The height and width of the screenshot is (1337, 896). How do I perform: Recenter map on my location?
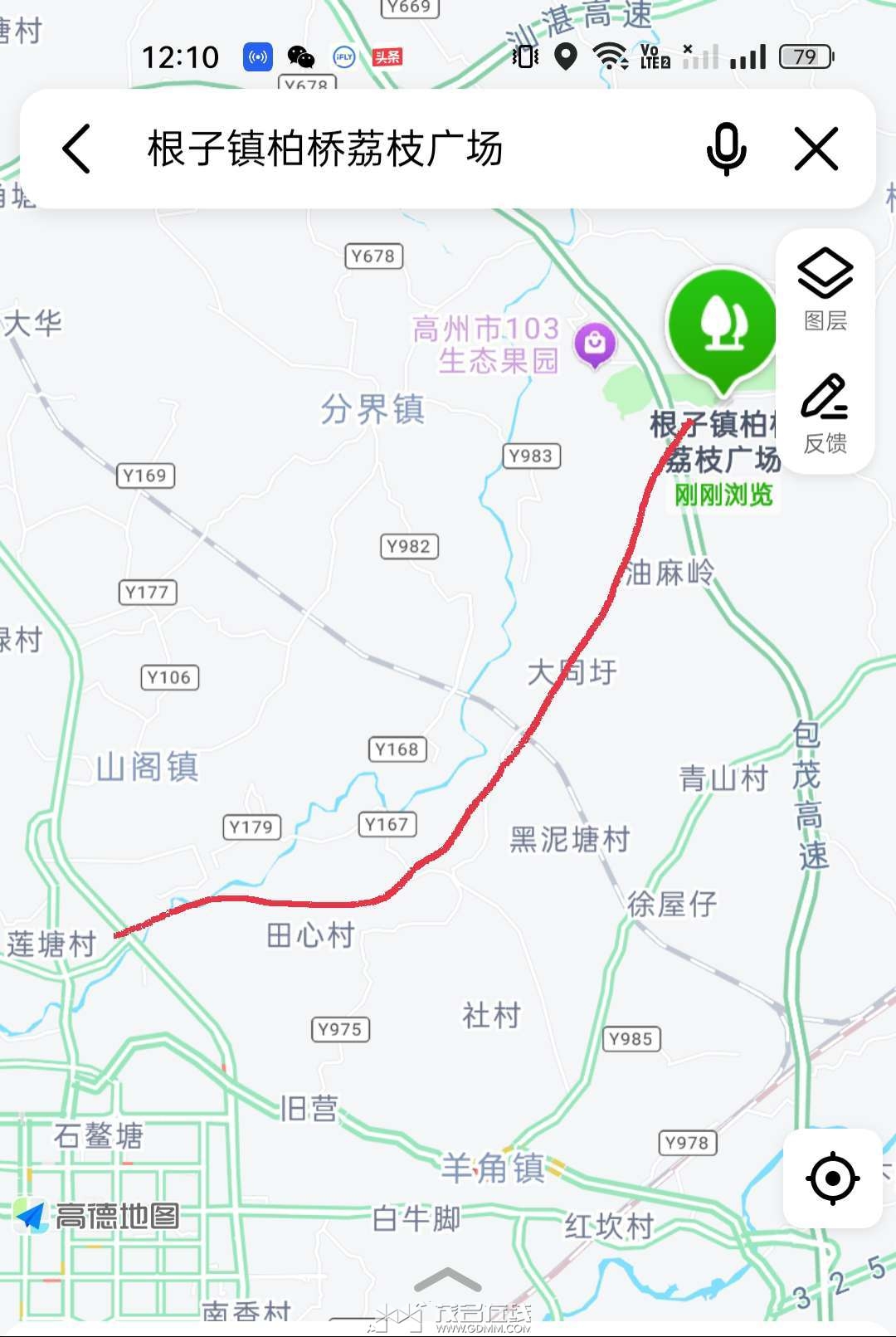pyautogui.click(x=832, y=1178)
